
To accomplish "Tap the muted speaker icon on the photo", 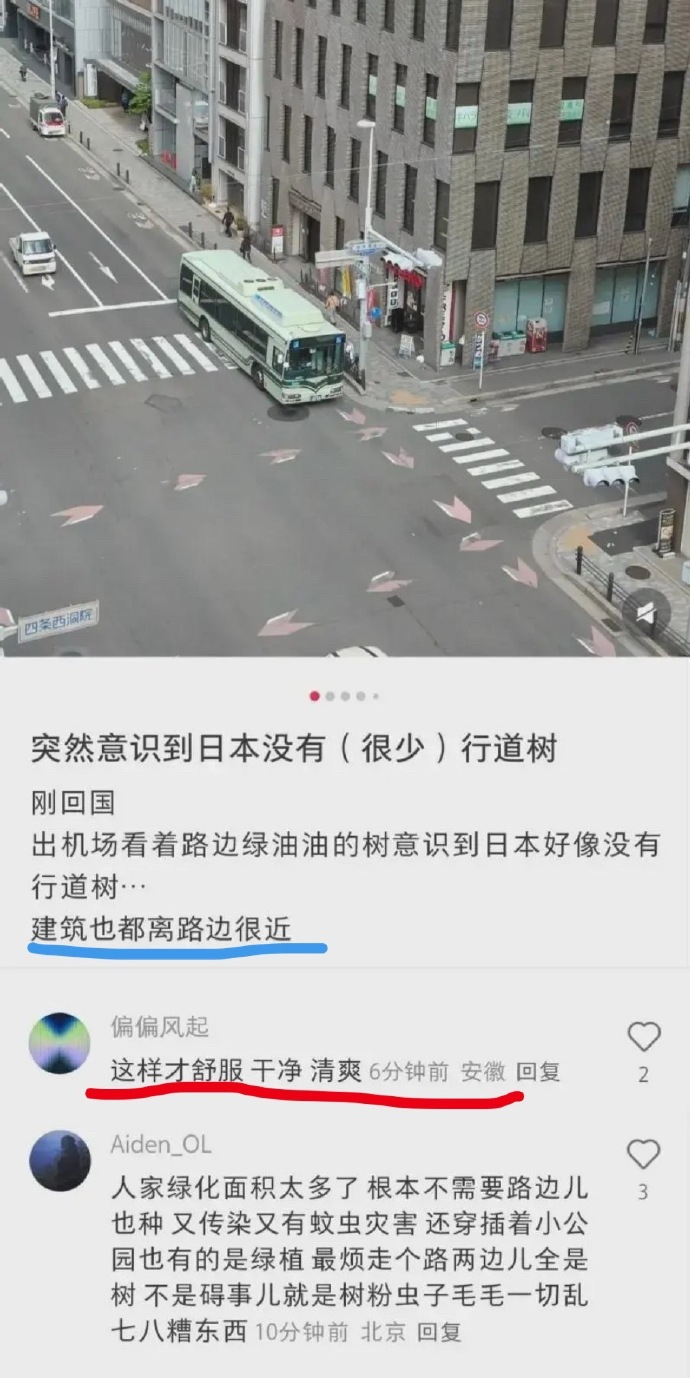I will click(x=646, y=611).
